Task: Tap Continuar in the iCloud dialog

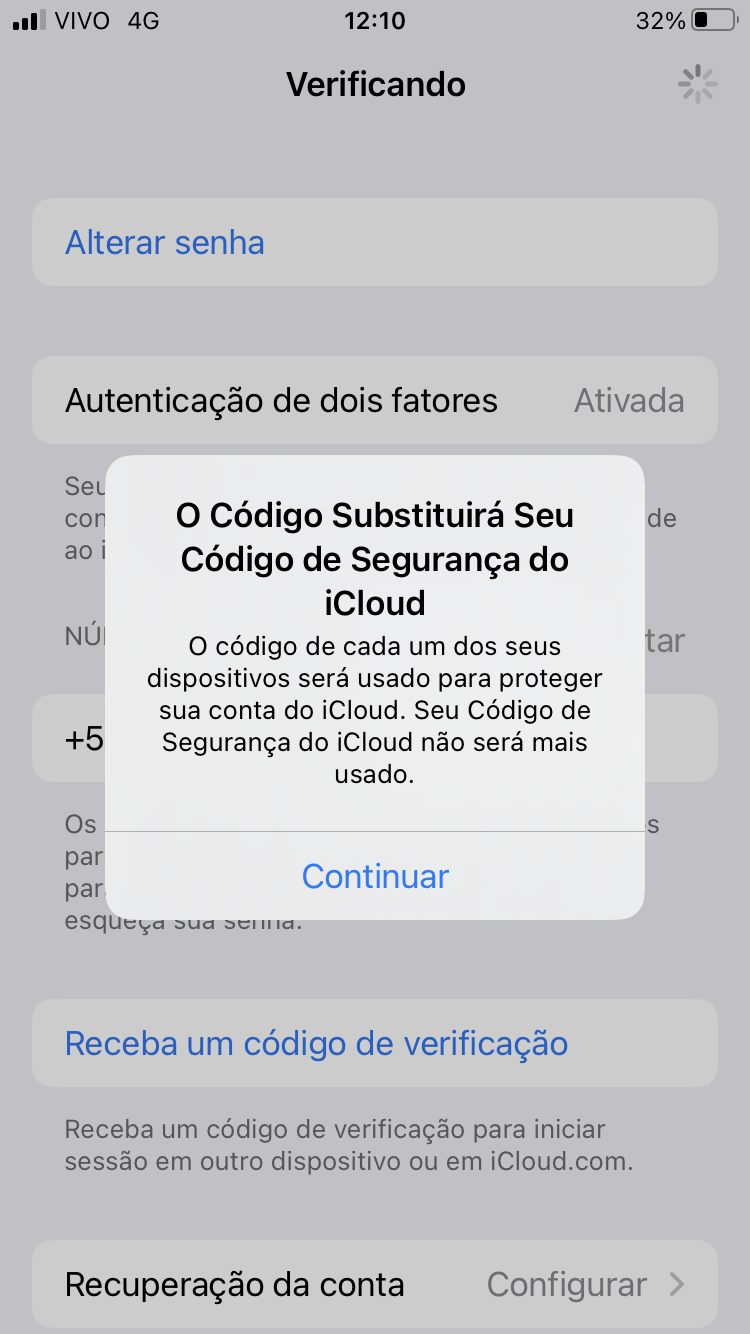Action: (x=375, y=876)
